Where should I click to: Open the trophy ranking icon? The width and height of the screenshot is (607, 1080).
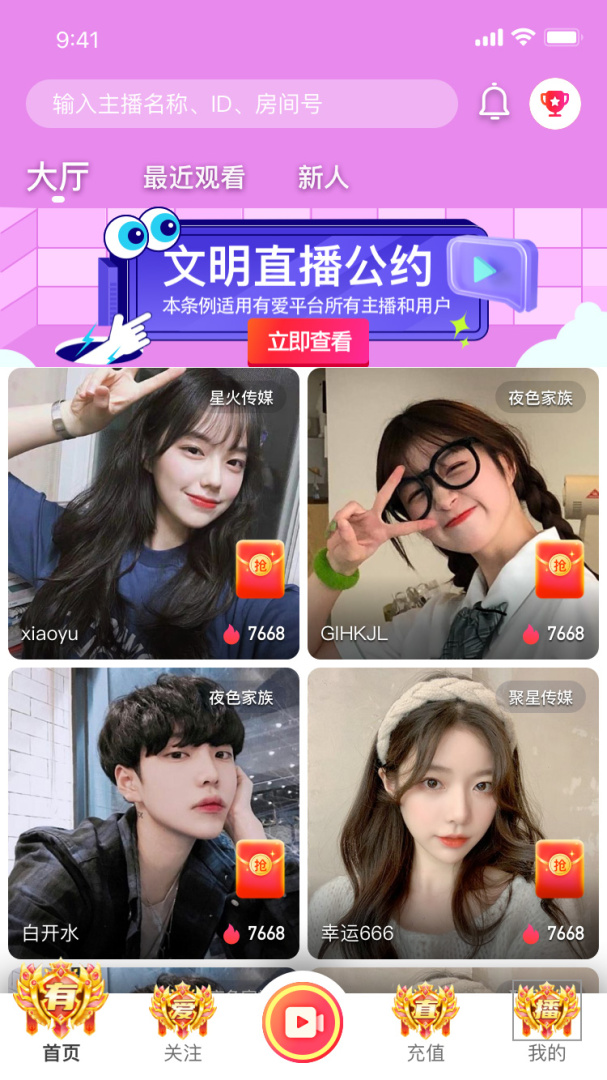point(555,103)
